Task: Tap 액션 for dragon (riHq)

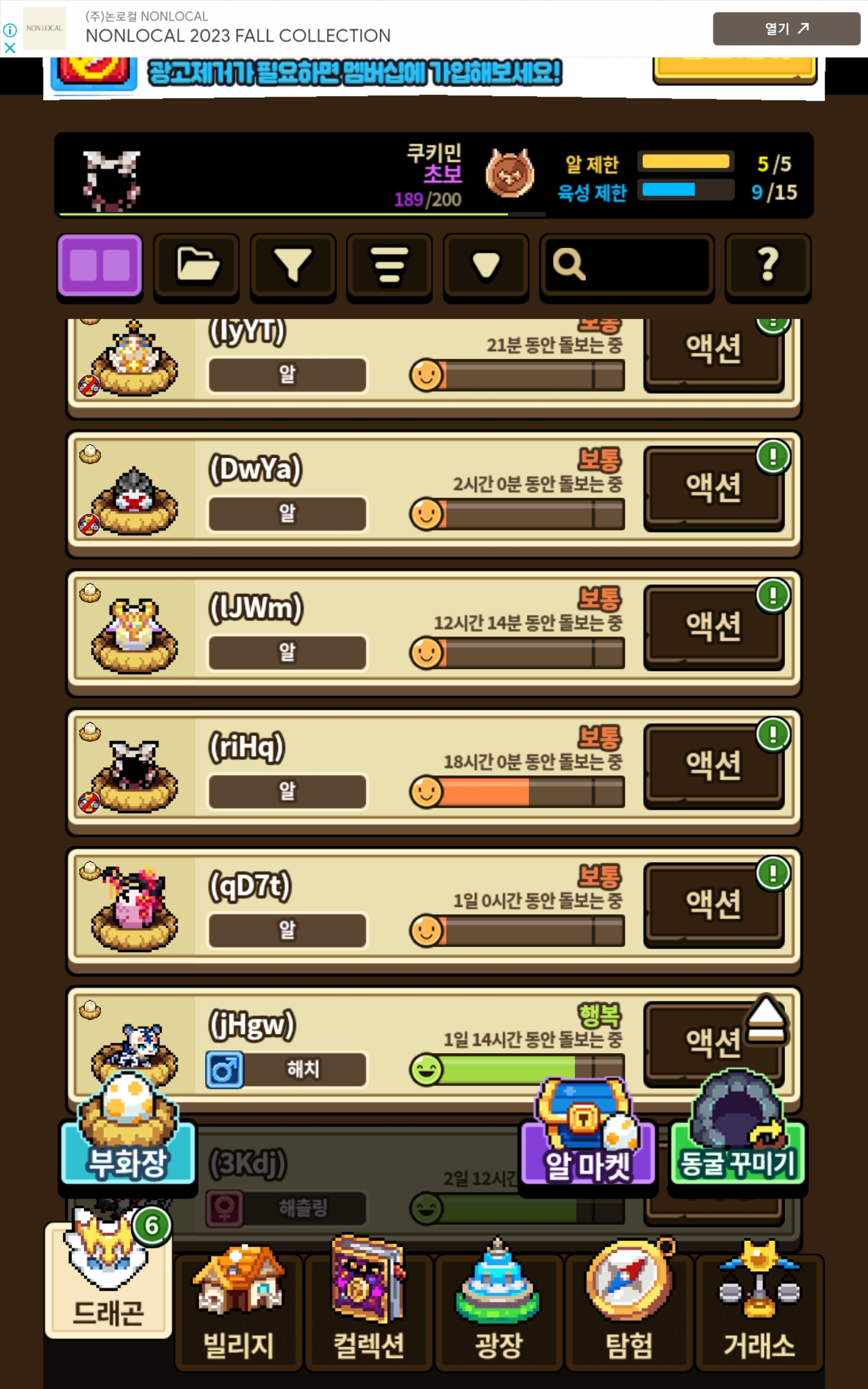Action: (x=713, y=766)
